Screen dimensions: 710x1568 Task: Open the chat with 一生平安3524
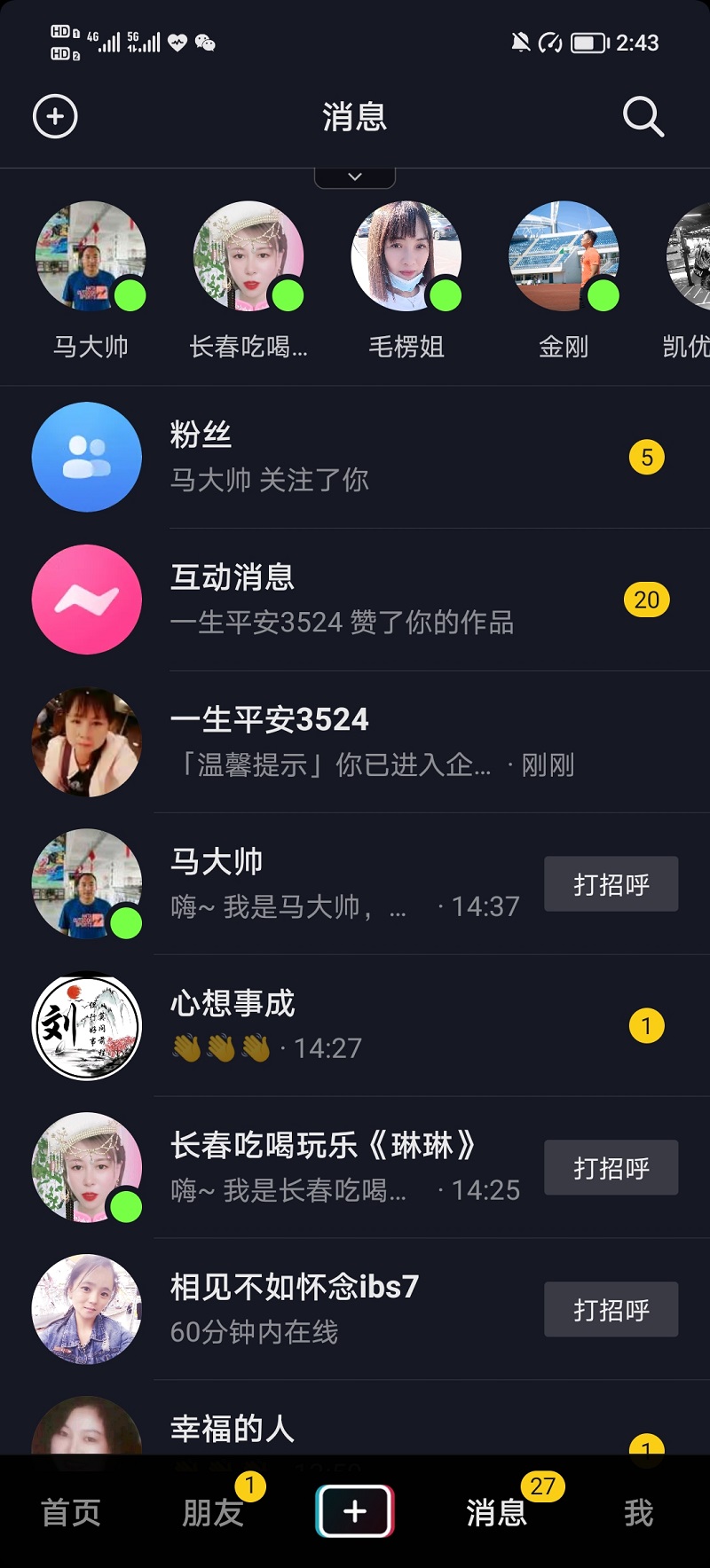pyautogui.click(x=355, y=741)
